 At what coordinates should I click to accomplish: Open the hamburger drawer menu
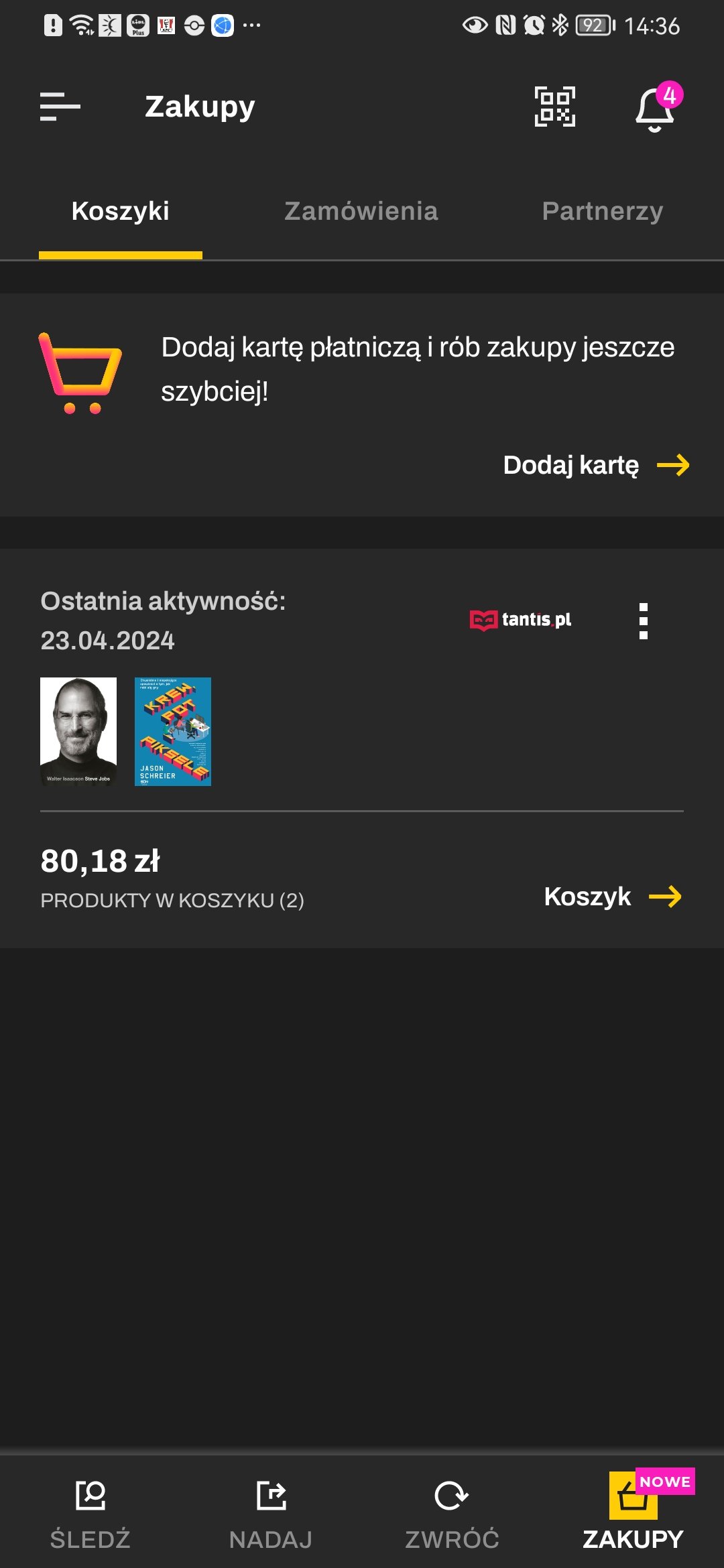(x=60, y=107)
